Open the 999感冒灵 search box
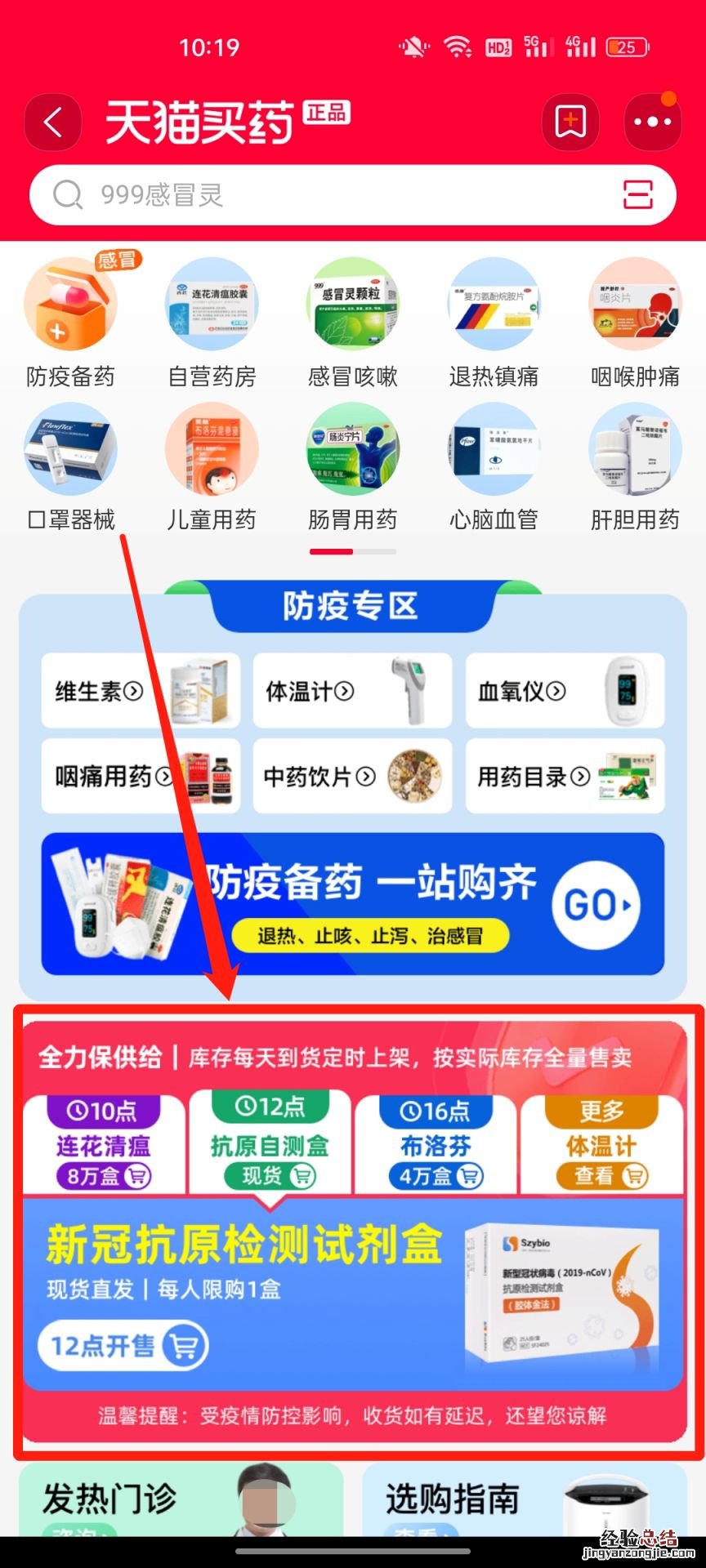Screen dimensions: 706x1568 coord(327,195)
